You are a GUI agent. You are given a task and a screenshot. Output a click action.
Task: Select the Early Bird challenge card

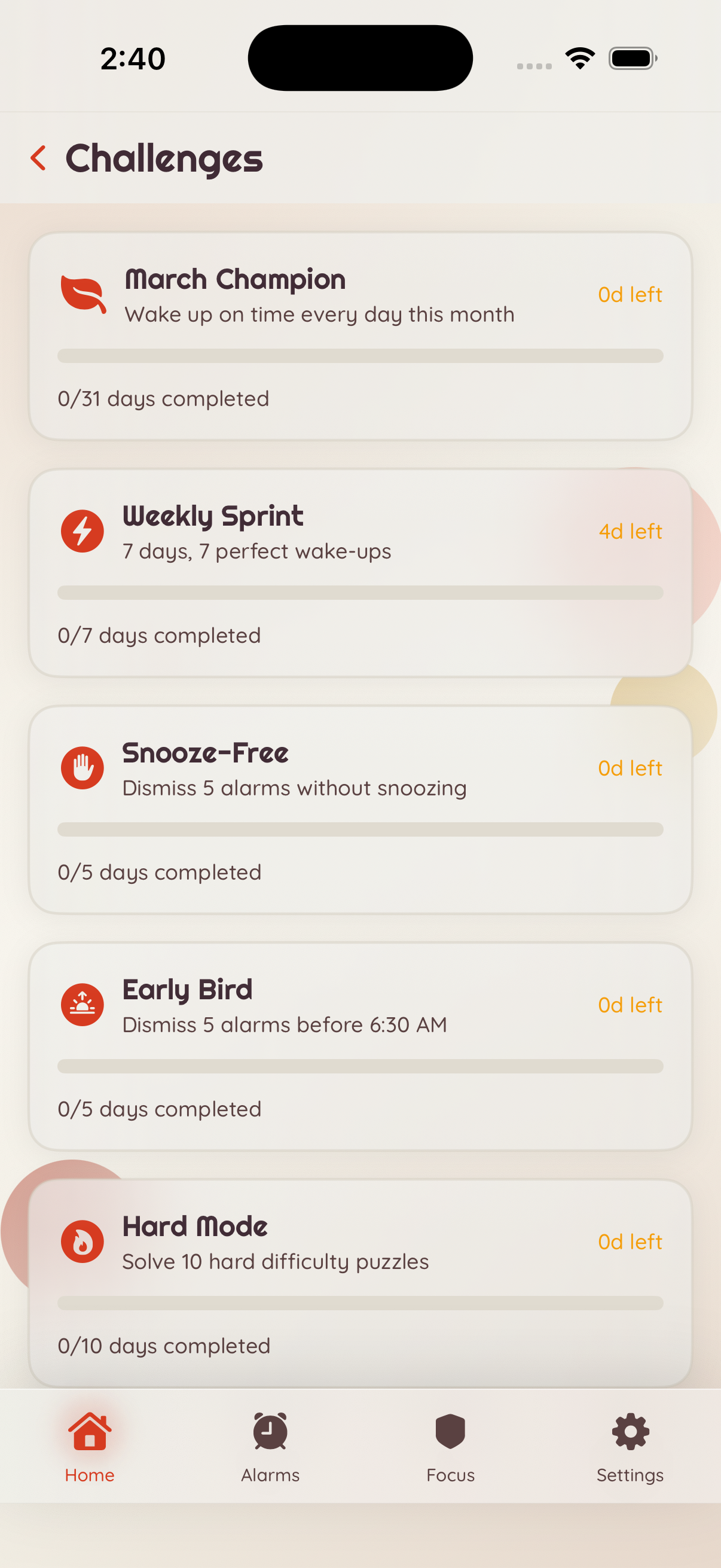pyautogui.click(x=360, y=1046)
